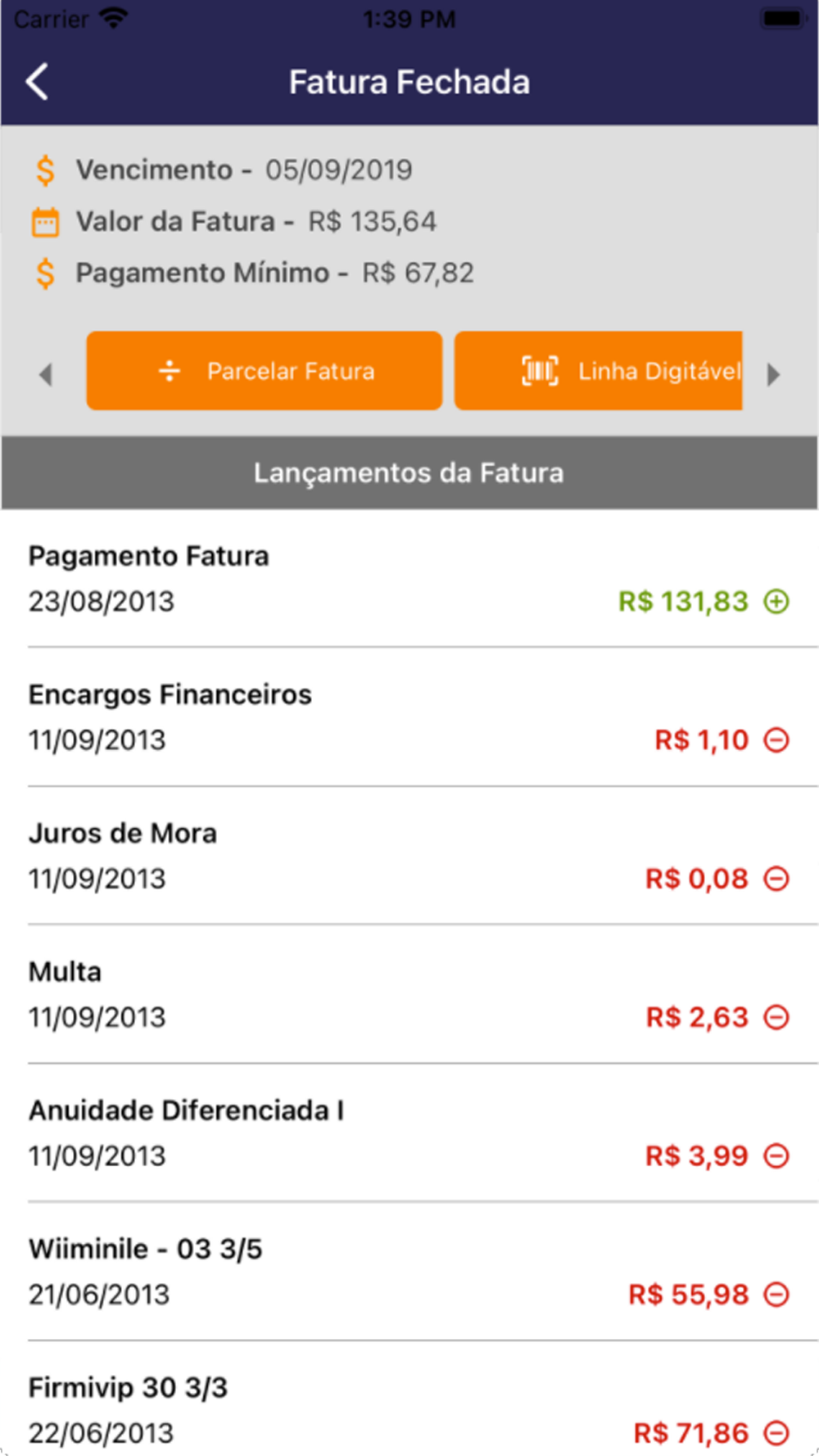The width and height of the screenshot is (819, 1456).
Task: Go back from Fatura Fechada
Action: 38,82
